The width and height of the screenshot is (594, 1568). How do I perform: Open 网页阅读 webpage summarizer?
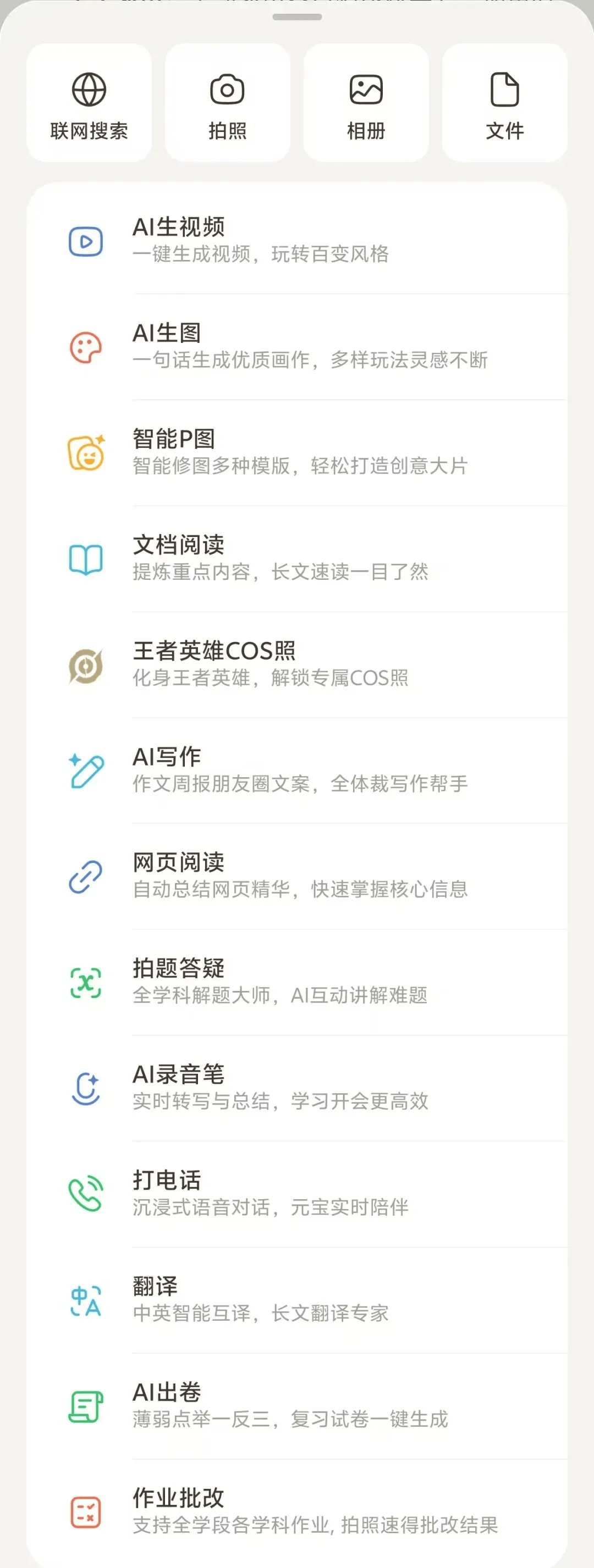point(296,877)
